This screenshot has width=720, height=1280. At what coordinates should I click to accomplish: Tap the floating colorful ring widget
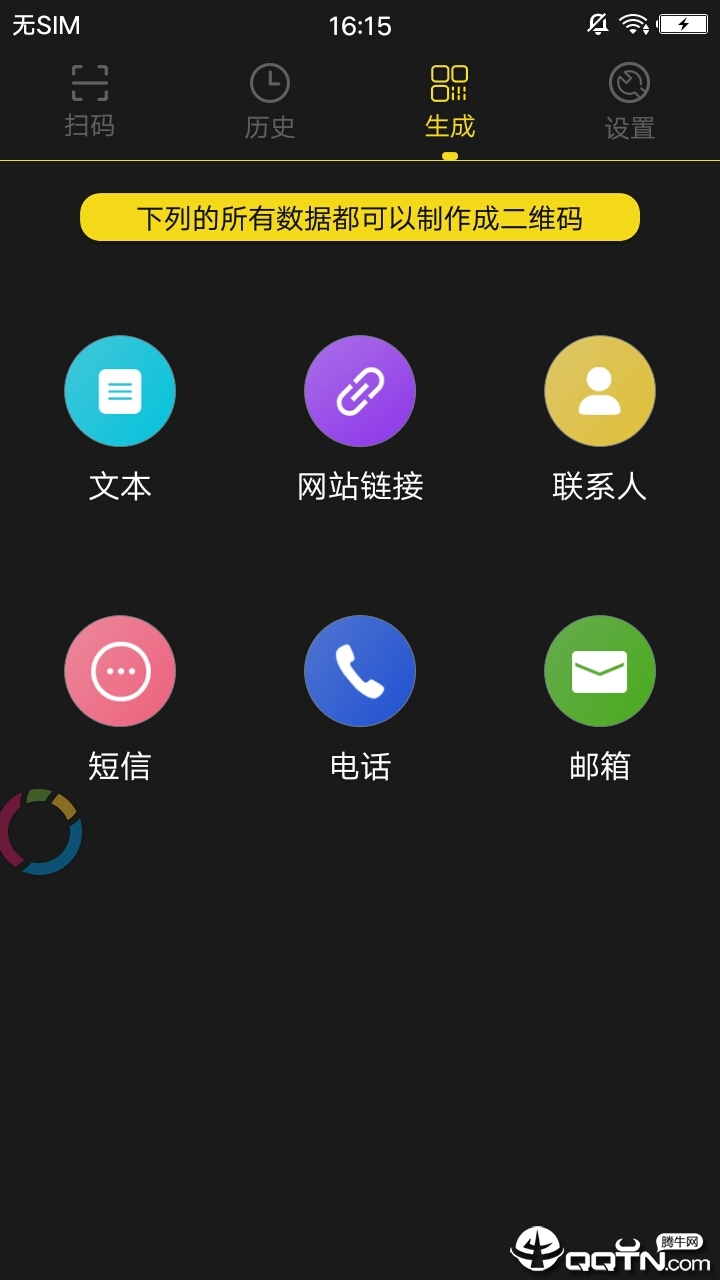pyautogui.click(x=38, y=832)
